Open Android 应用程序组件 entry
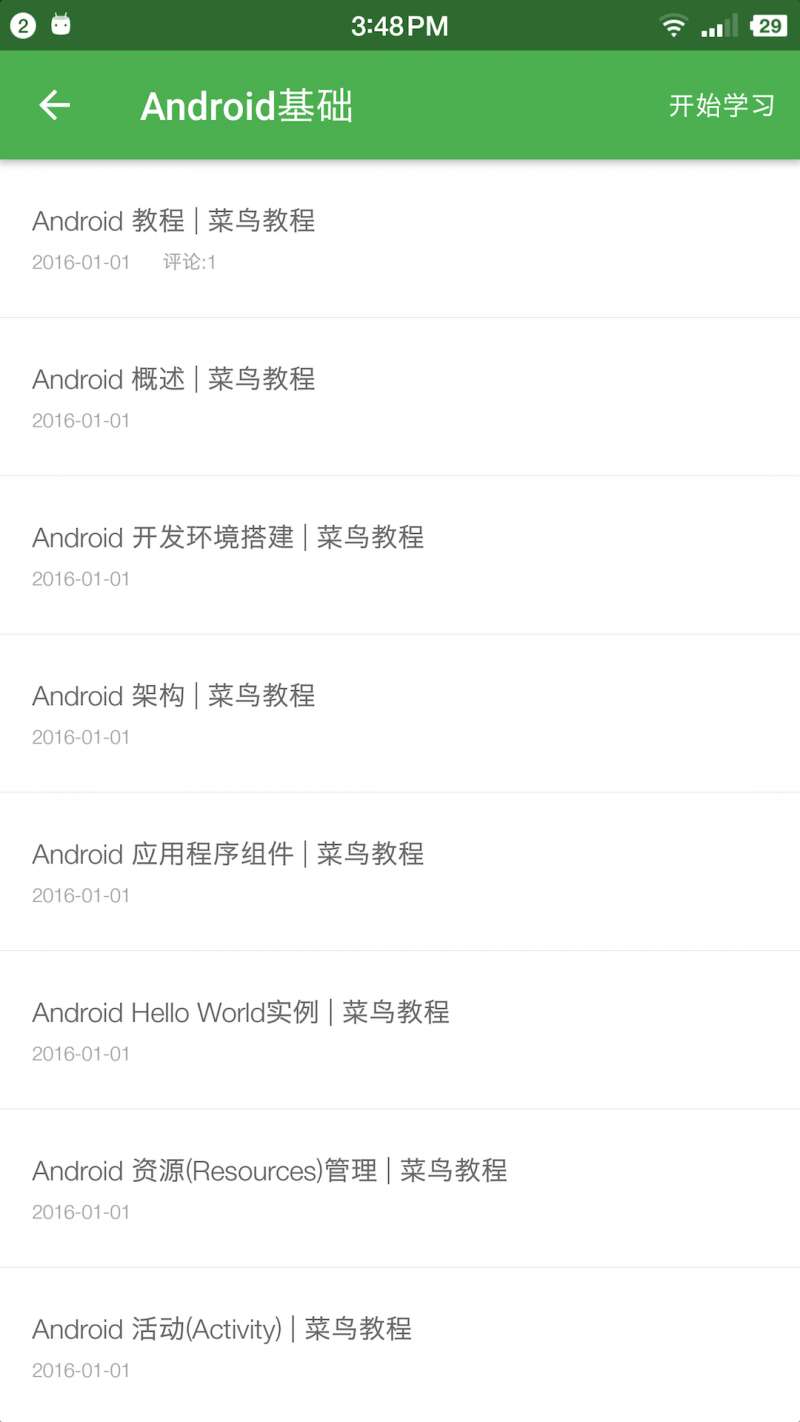Screen dimensions: 800x1422 click(x=400, y=871)
